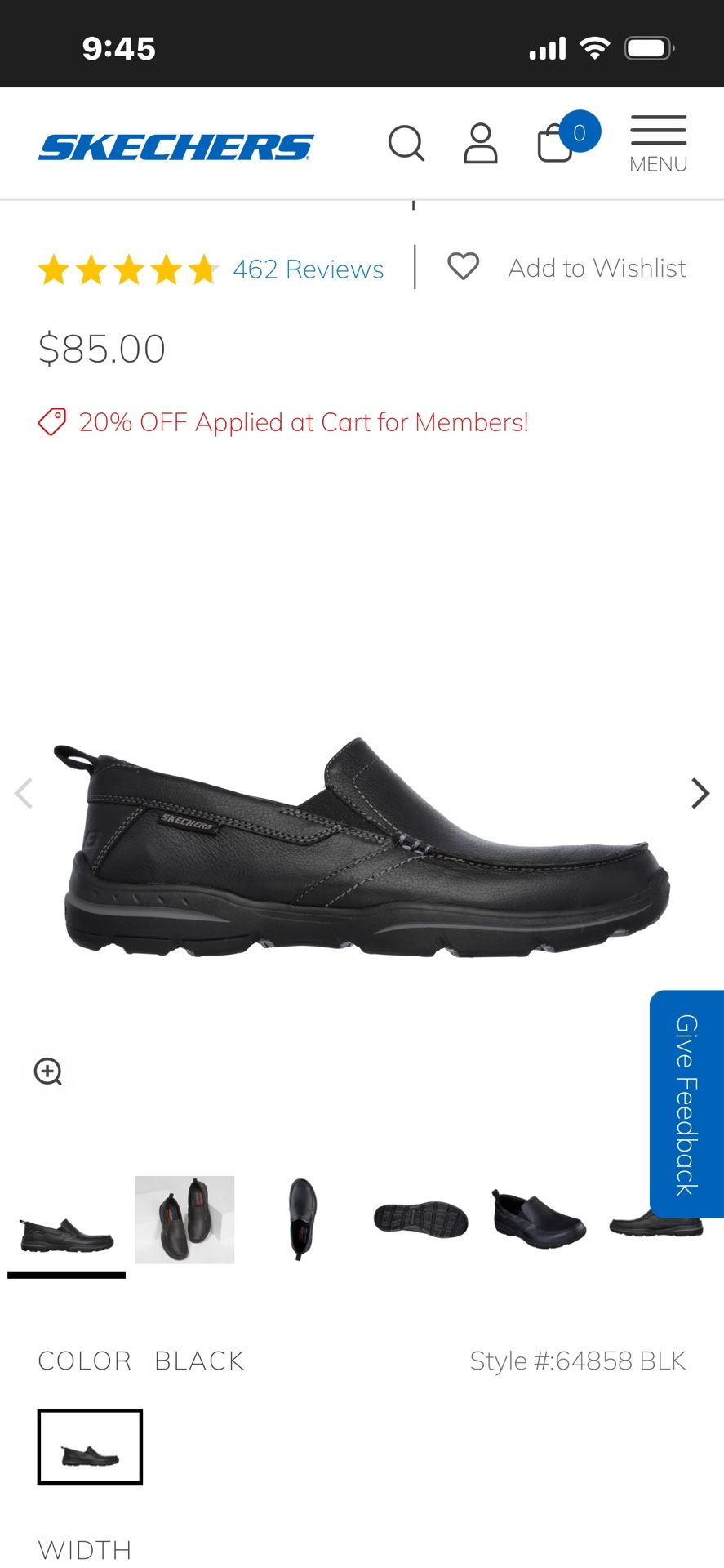Screen dimensions: 724x1568
Task: Read the 462 Reviews
Action: (308, 269)
